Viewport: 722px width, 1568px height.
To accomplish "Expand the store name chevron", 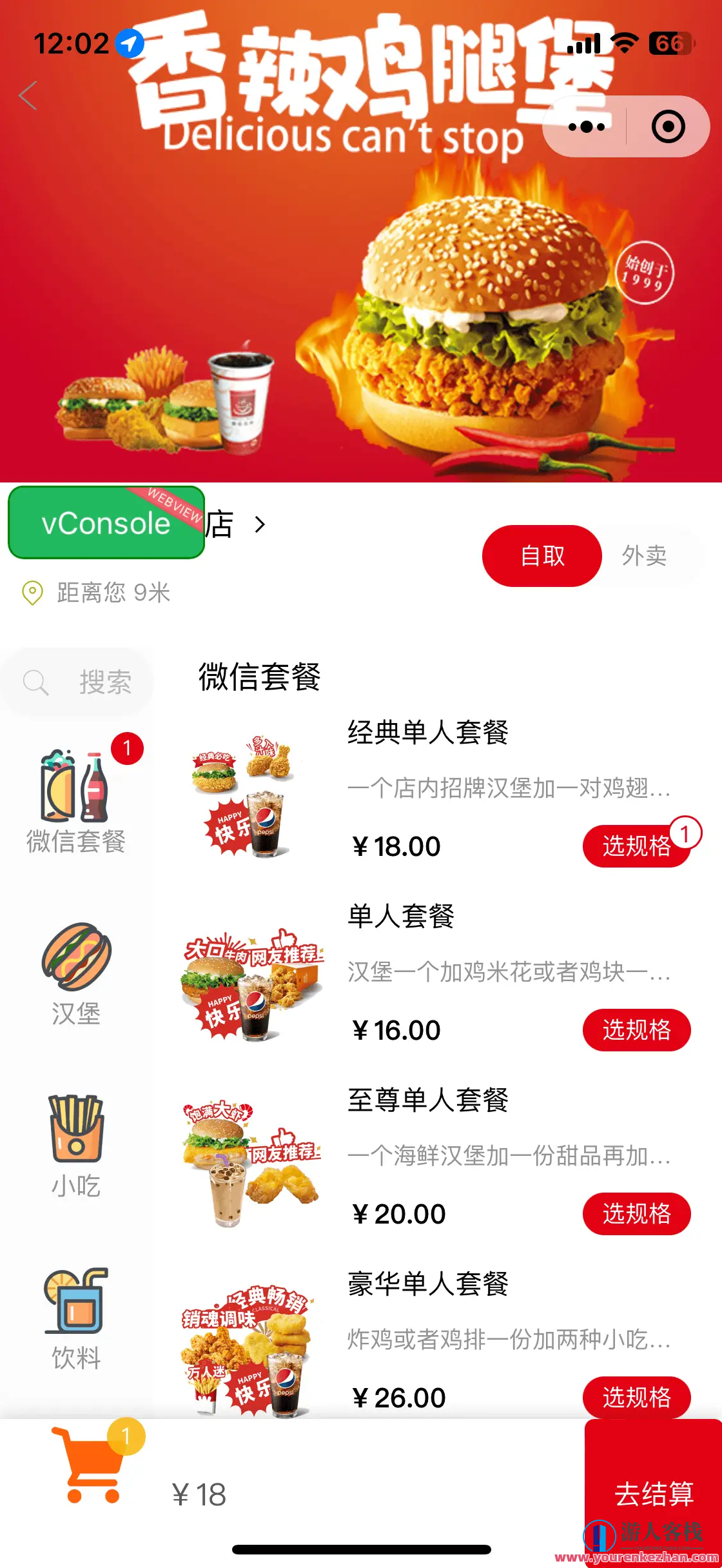I will (x=260, y=524).
